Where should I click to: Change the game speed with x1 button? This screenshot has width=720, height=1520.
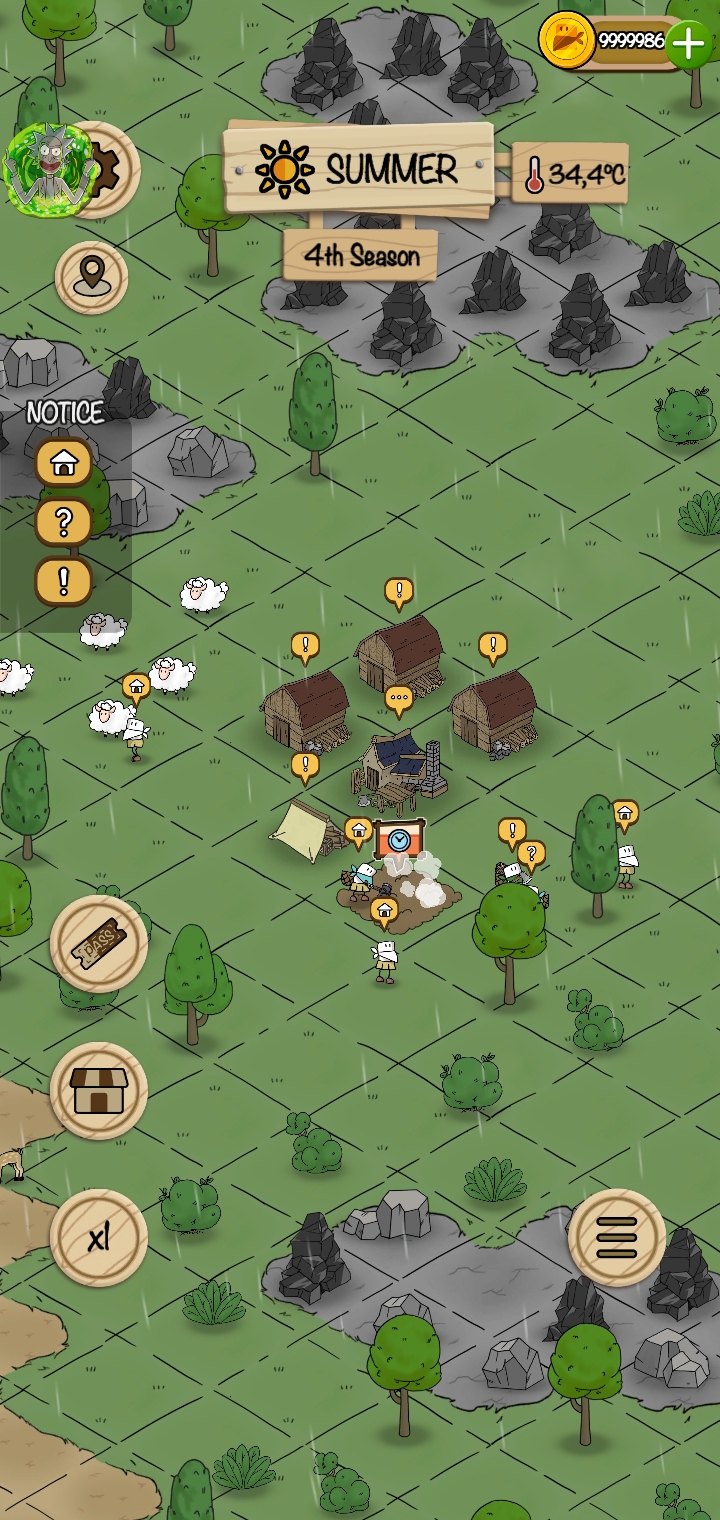click(x=99, y=1238)
